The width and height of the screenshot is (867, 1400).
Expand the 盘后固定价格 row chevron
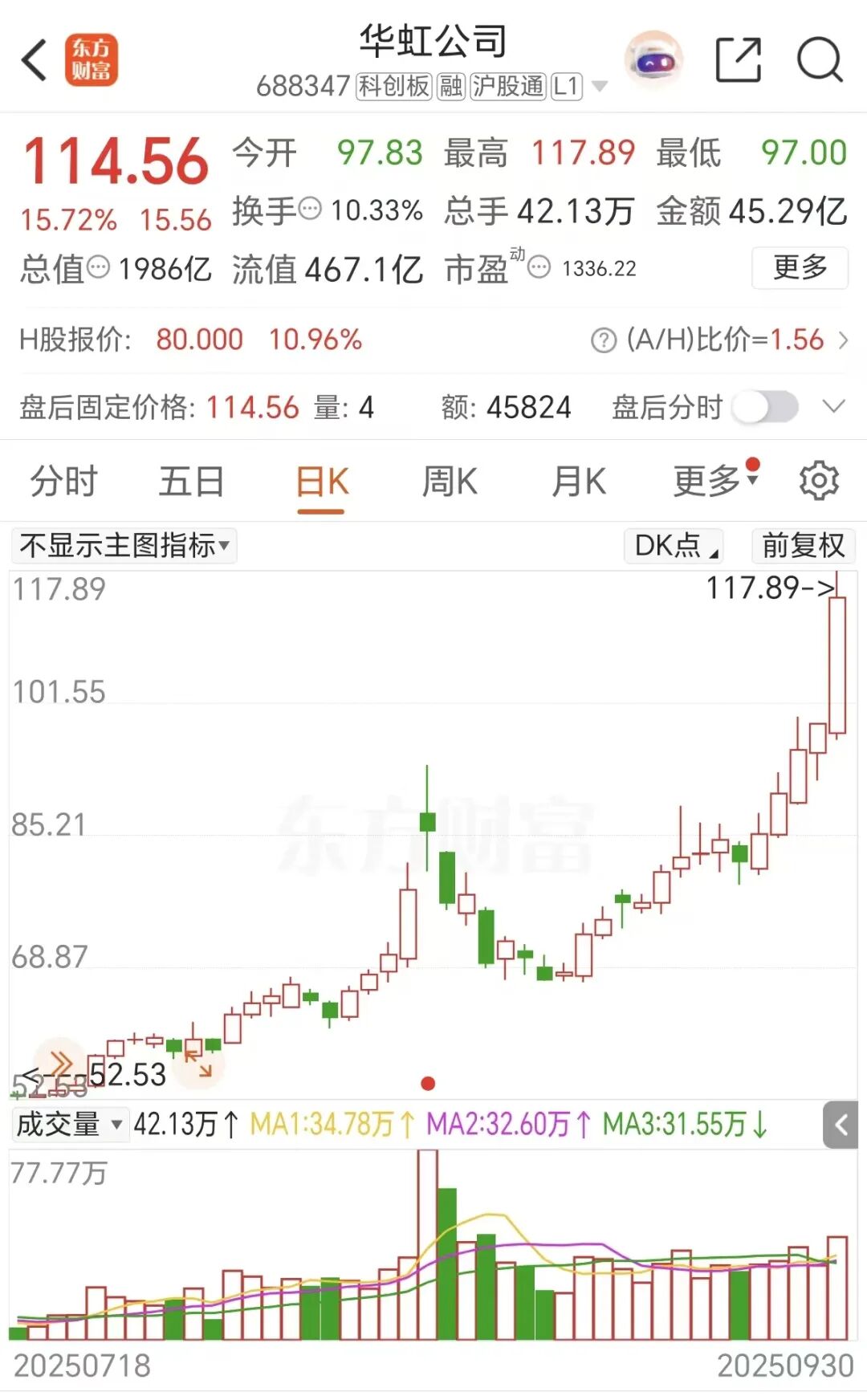click(x=834, y=407)
